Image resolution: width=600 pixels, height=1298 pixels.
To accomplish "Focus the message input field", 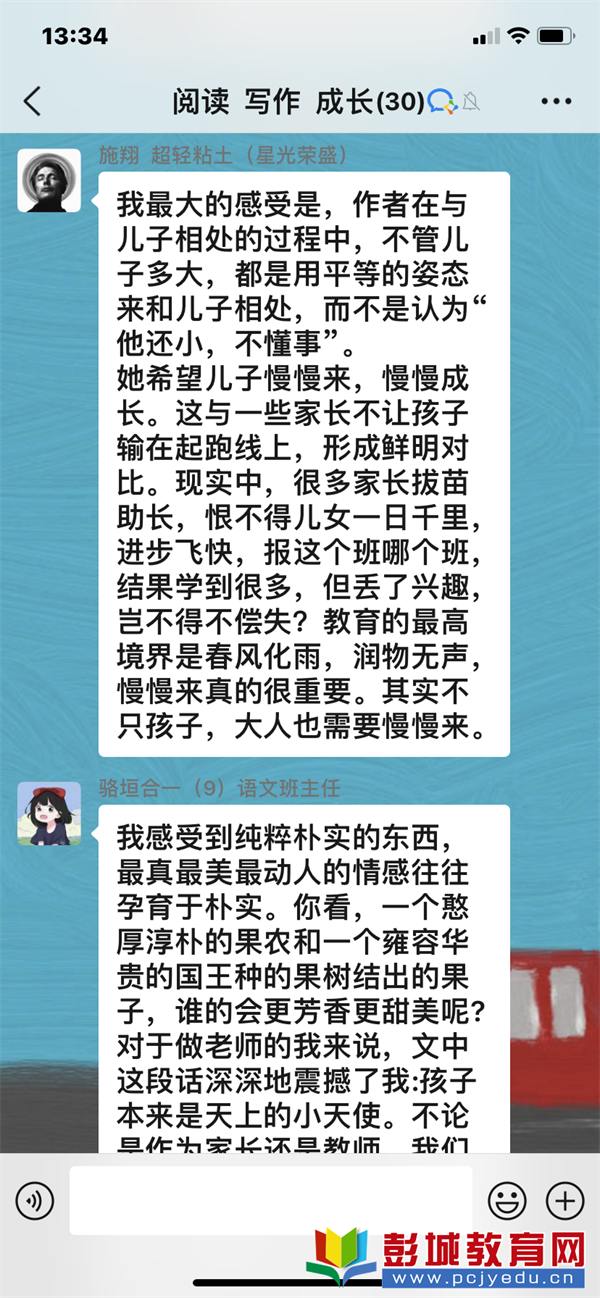I will pos(270,1200).
